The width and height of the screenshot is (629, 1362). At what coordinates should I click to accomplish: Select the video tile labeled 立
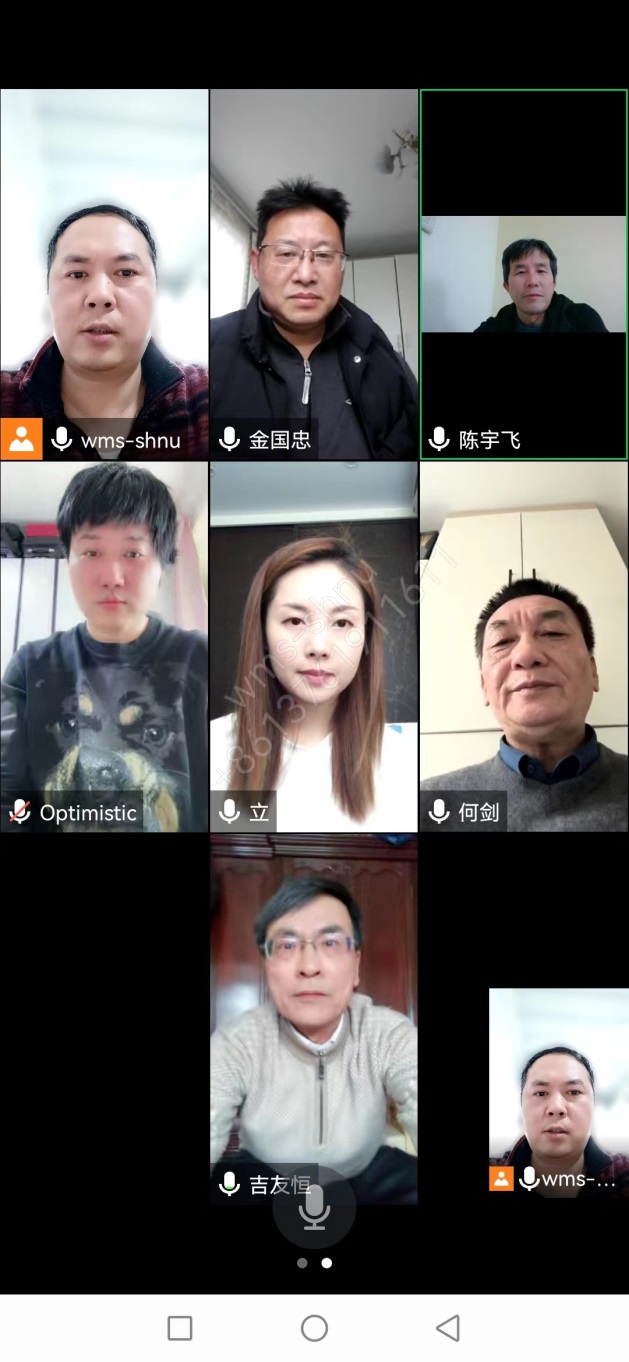313,645
